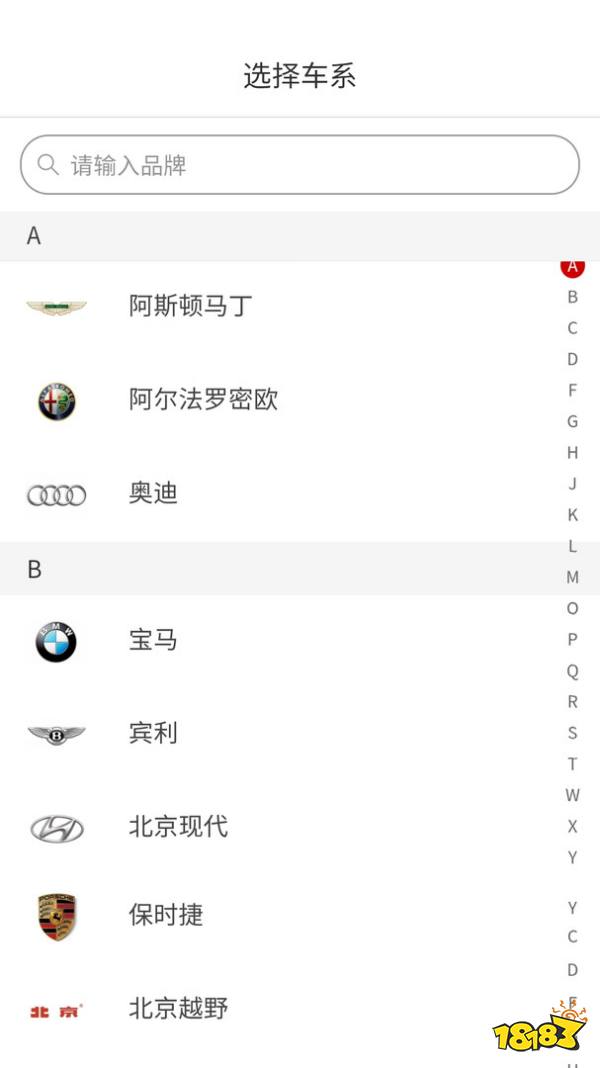Jump to letter K in index
Screen dimensions: 600x1068
click(x=572, y=515)
